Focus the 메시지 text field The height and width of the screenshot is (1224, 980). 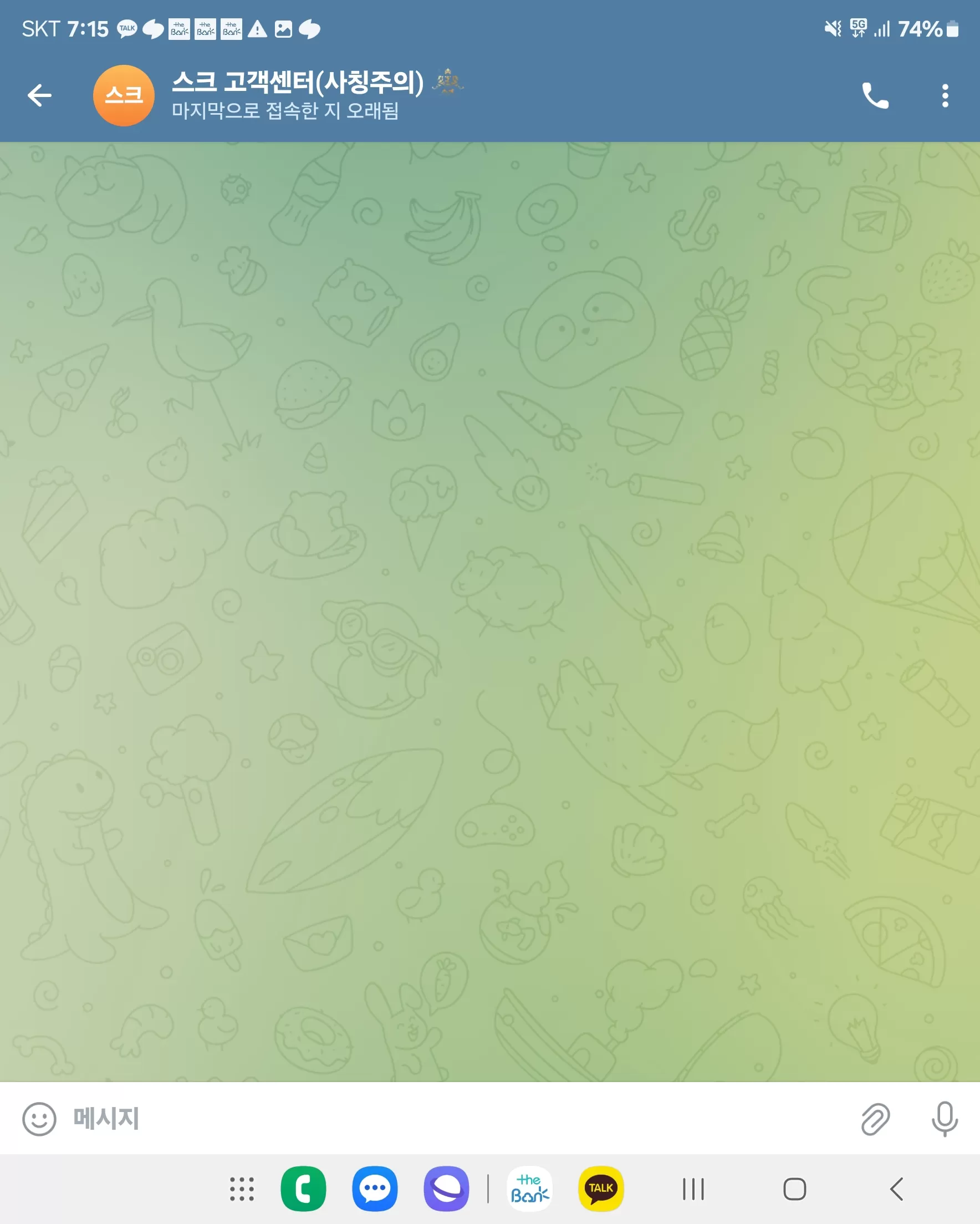pyautogui.click(x=454, y=1119)
